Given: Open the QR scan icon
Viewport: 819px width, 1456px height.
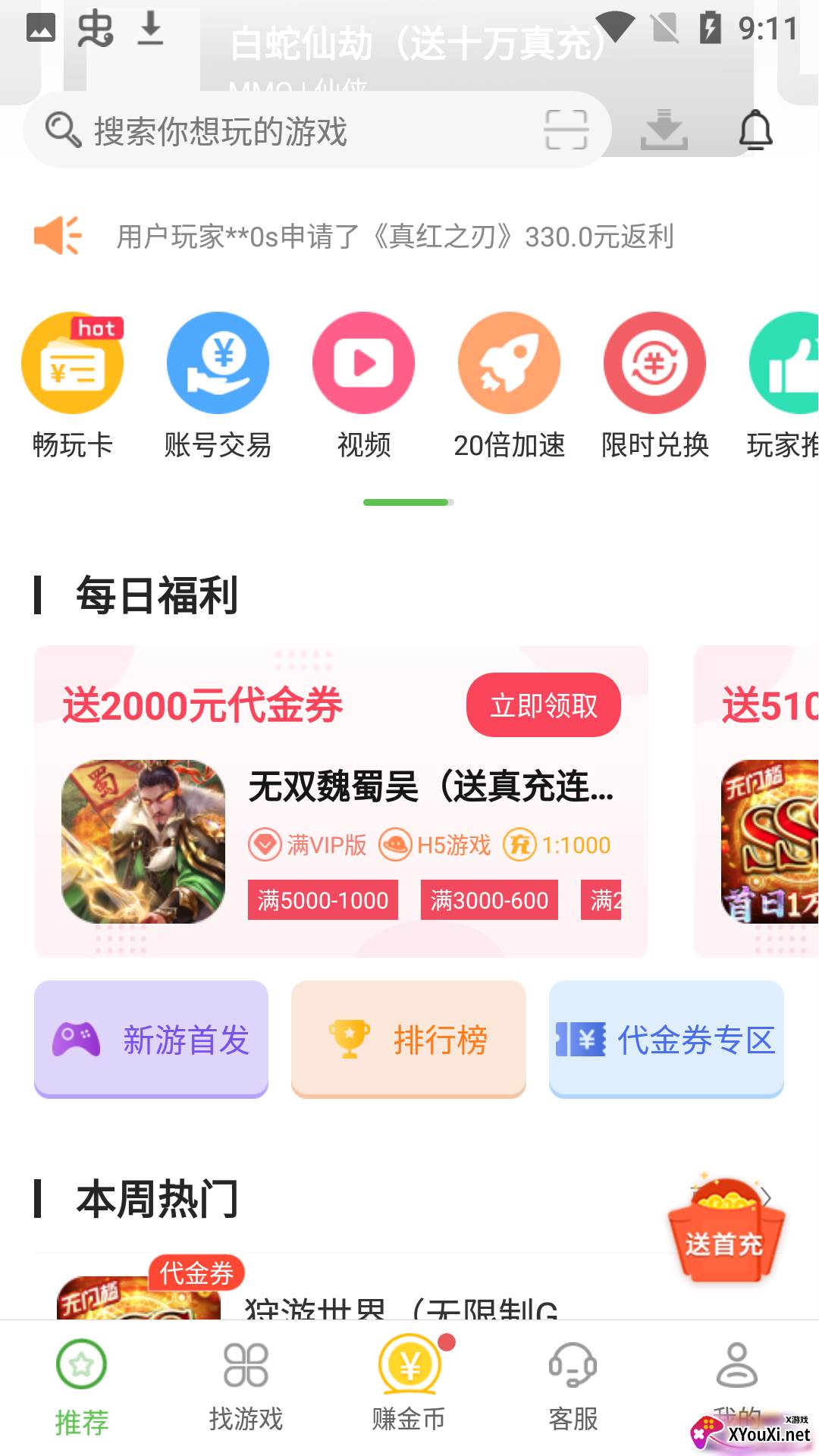Looking at the screenshot, I should coord(566,130).
